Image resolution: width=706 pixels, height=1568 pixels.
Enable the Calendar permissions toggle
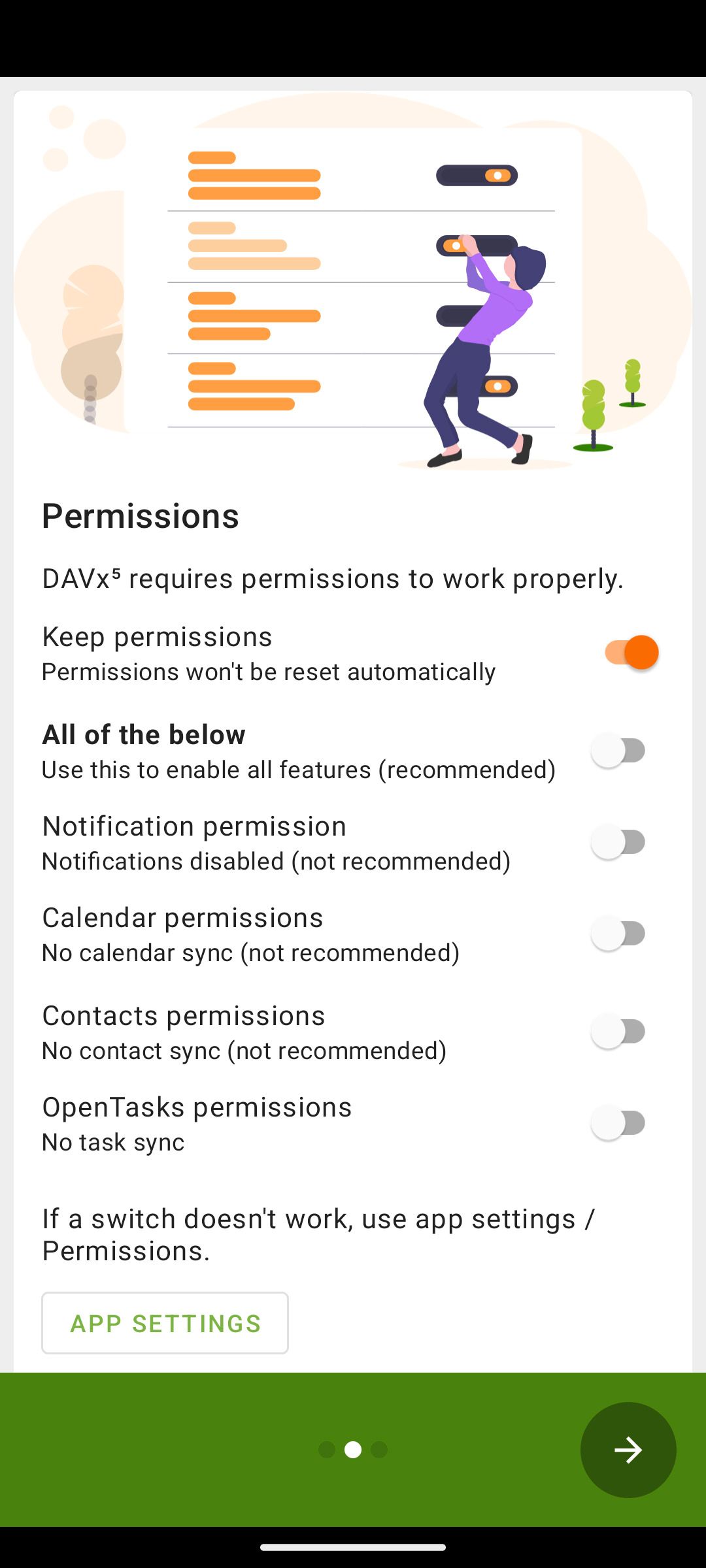tap(617, 933)
